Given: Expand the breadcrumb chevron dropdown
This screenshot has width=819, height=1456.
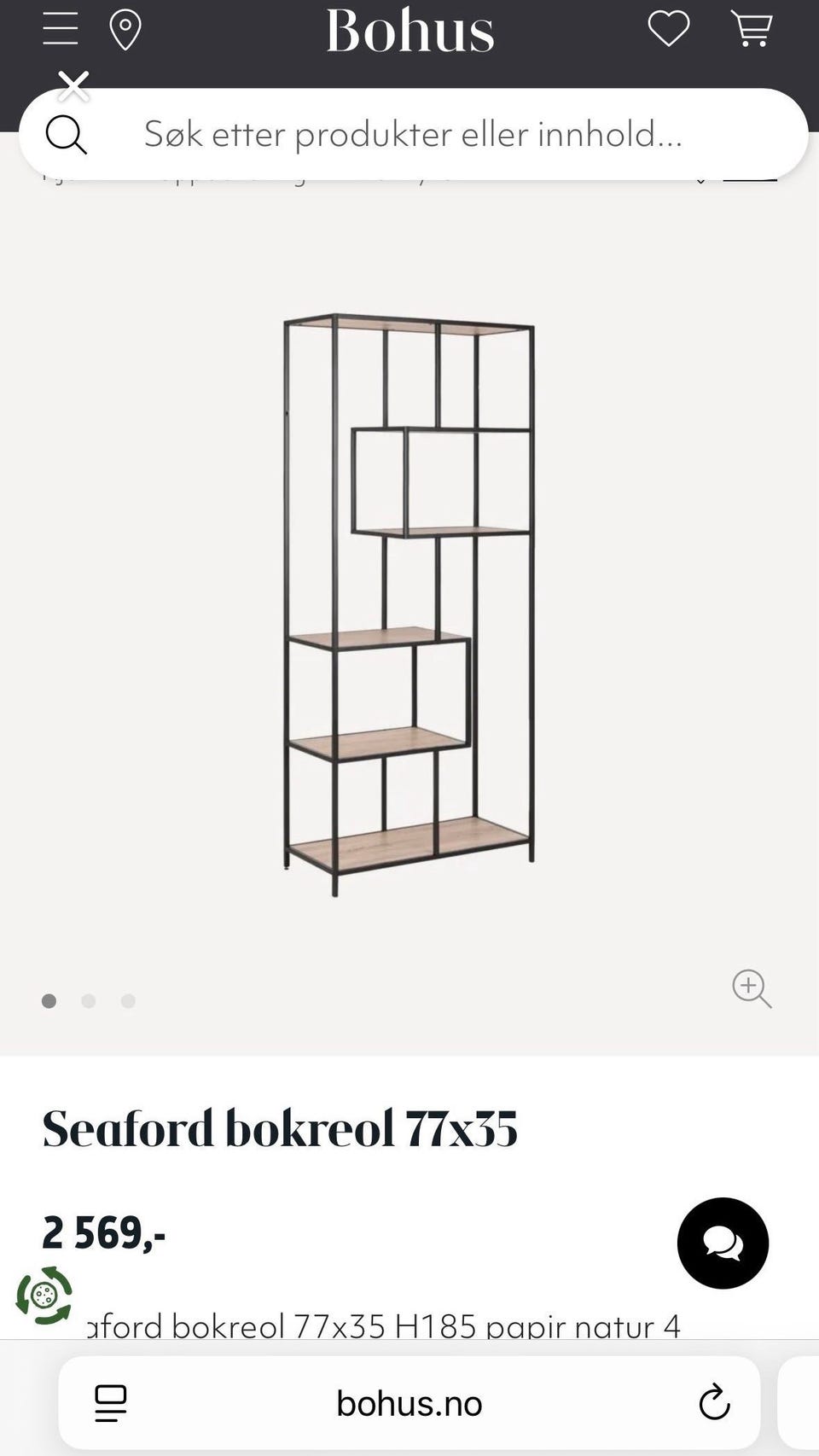Looking at the screenshot, I should pyautogui.click(x=702, y=179).
